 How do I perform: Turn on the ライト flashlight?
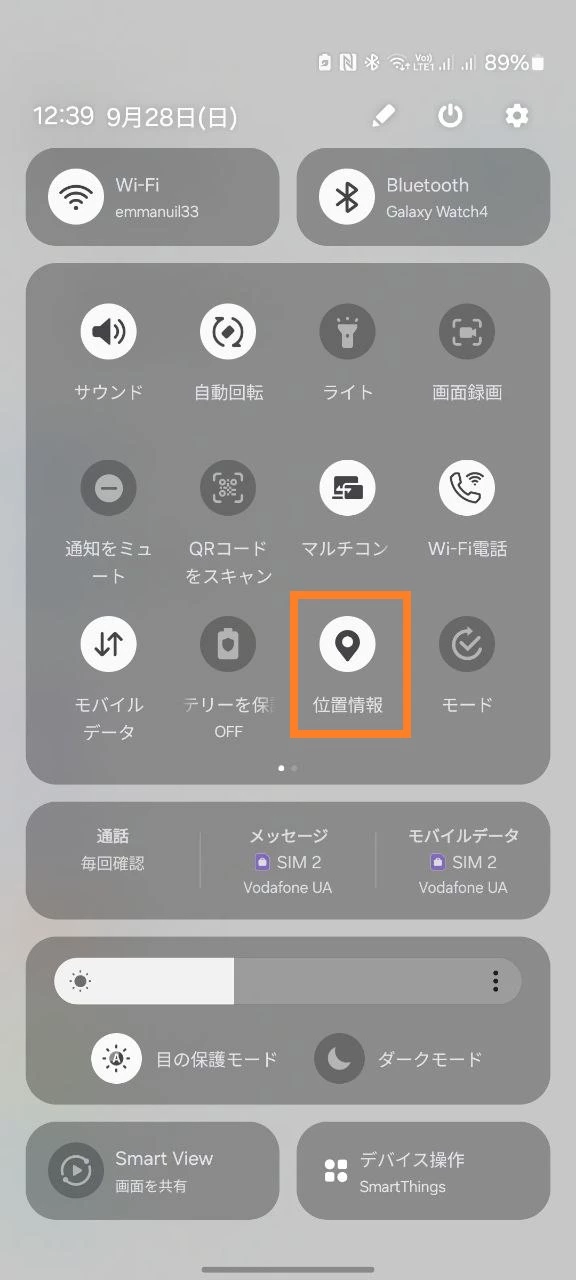point(347,331)
